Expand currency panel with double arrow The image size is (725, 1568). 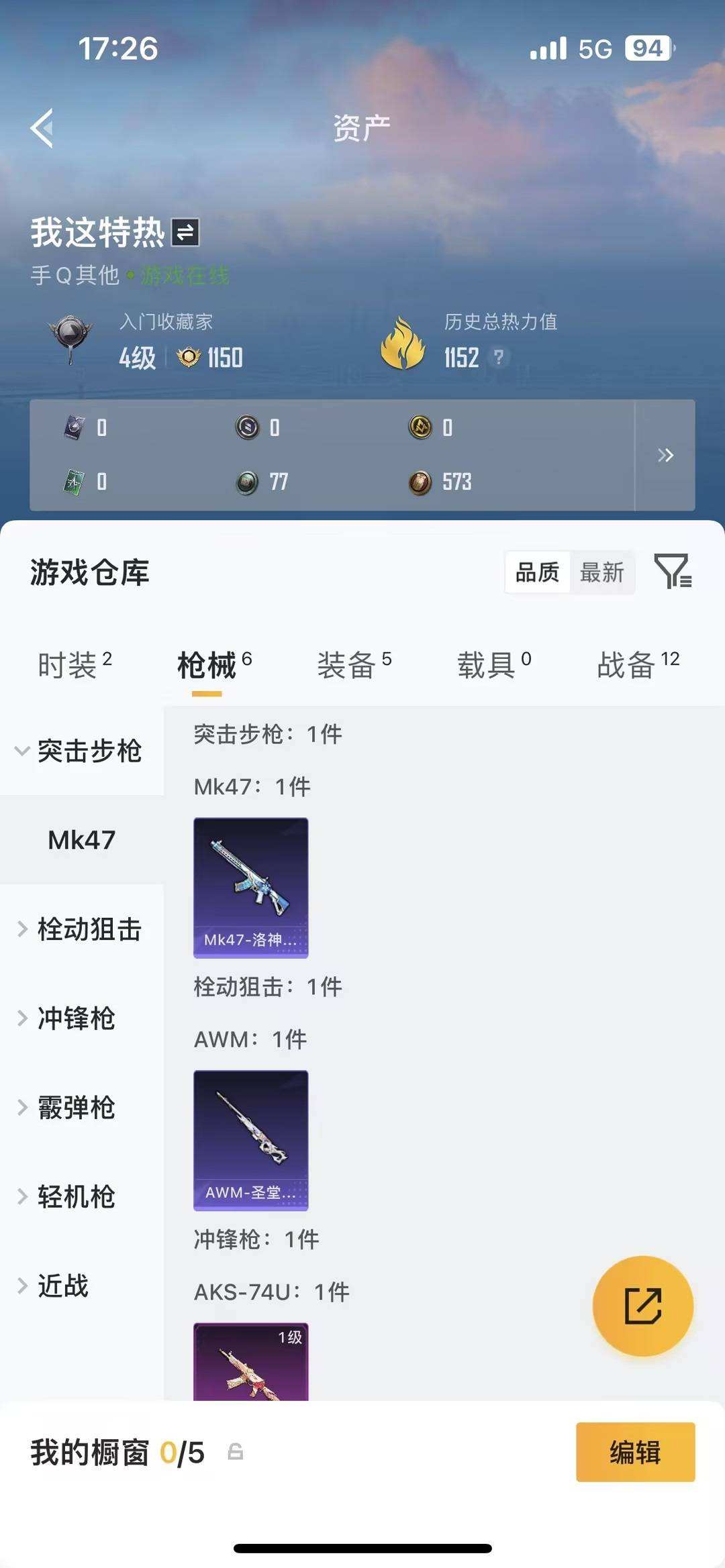click(x=665, y=456)
